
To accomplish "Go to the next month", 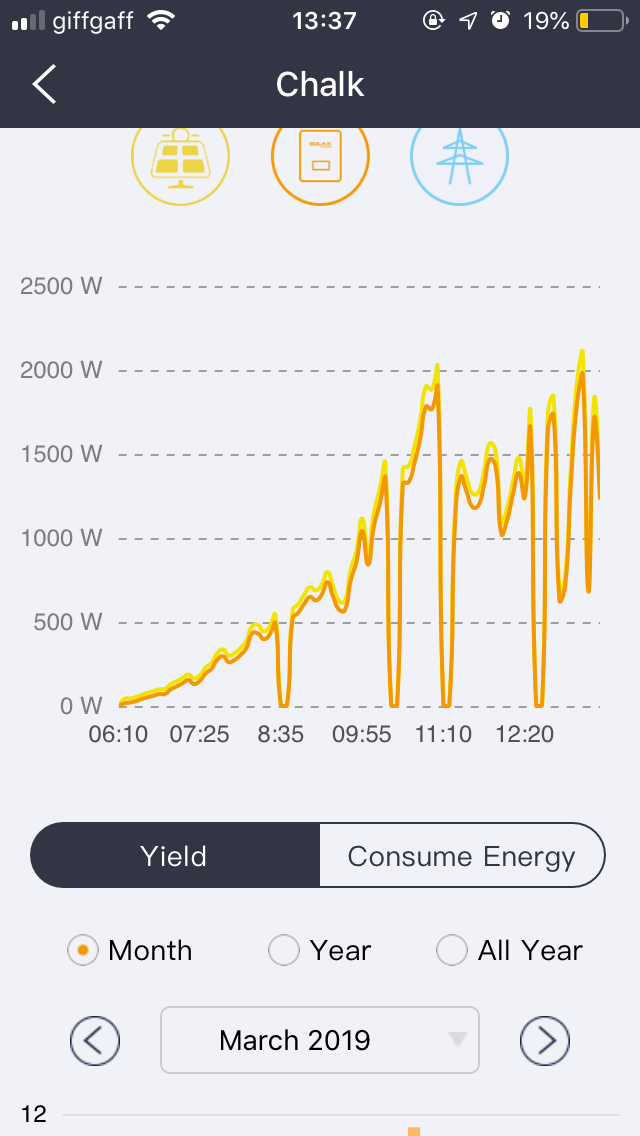I will tap(545, 1040).
